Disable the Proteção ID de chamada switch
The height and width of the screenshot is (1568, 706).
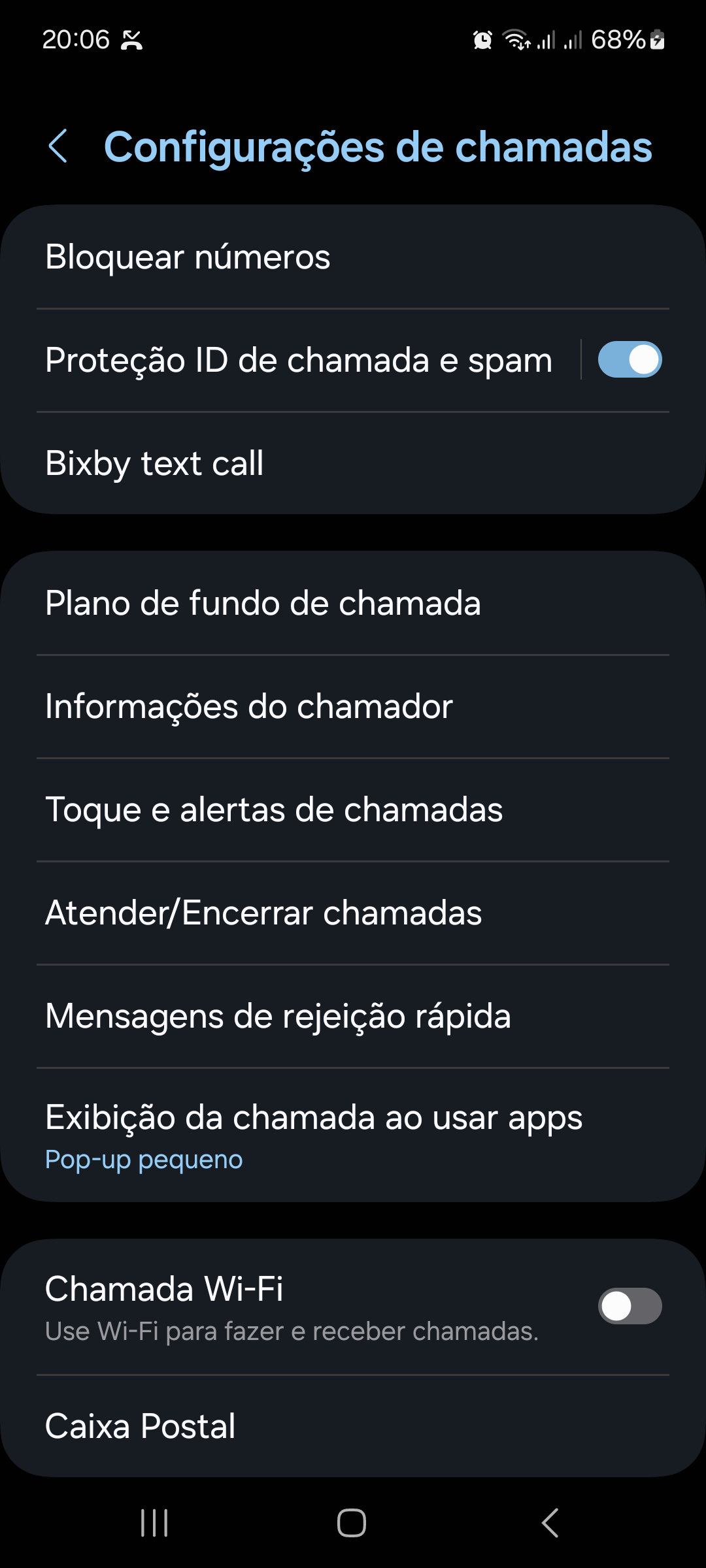629,360
